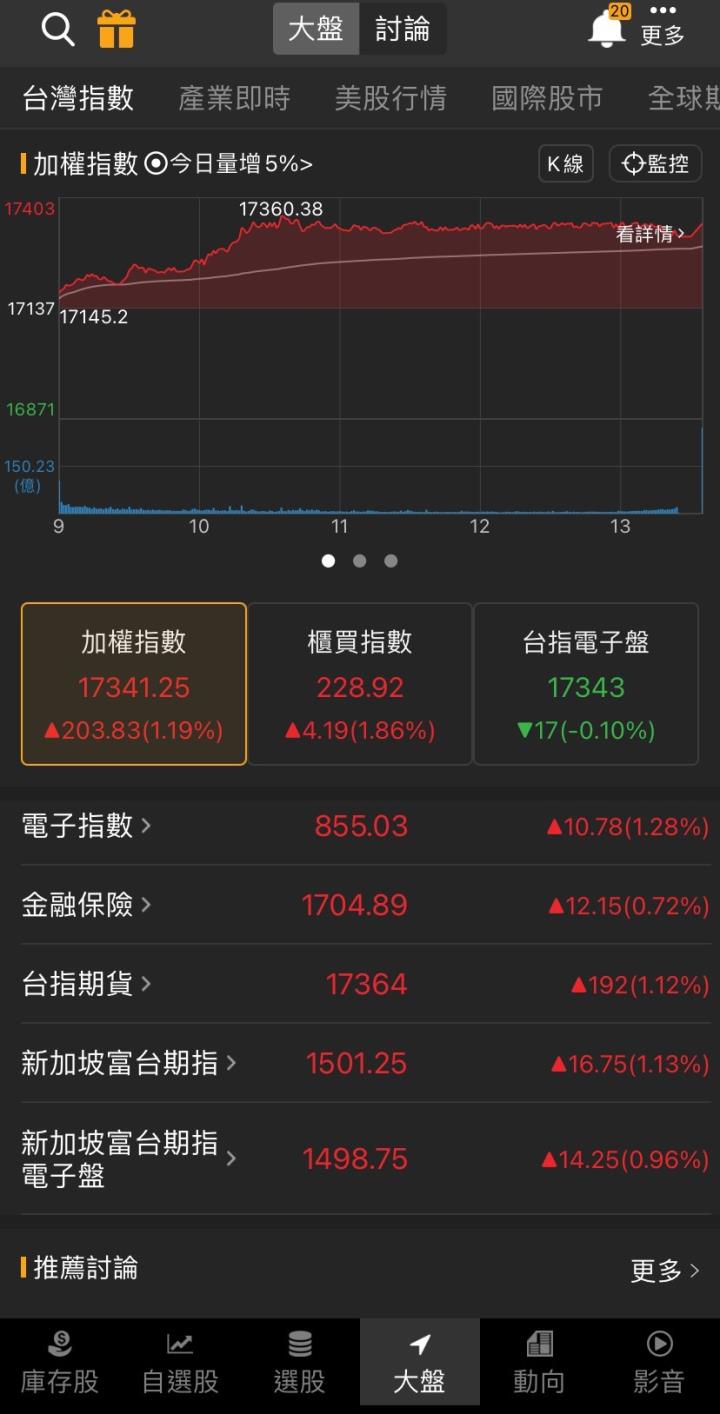Viewport: 720px width, 1414px height.
Task: Select the 自選股 watchlist icon
Action: (179, 1360)
